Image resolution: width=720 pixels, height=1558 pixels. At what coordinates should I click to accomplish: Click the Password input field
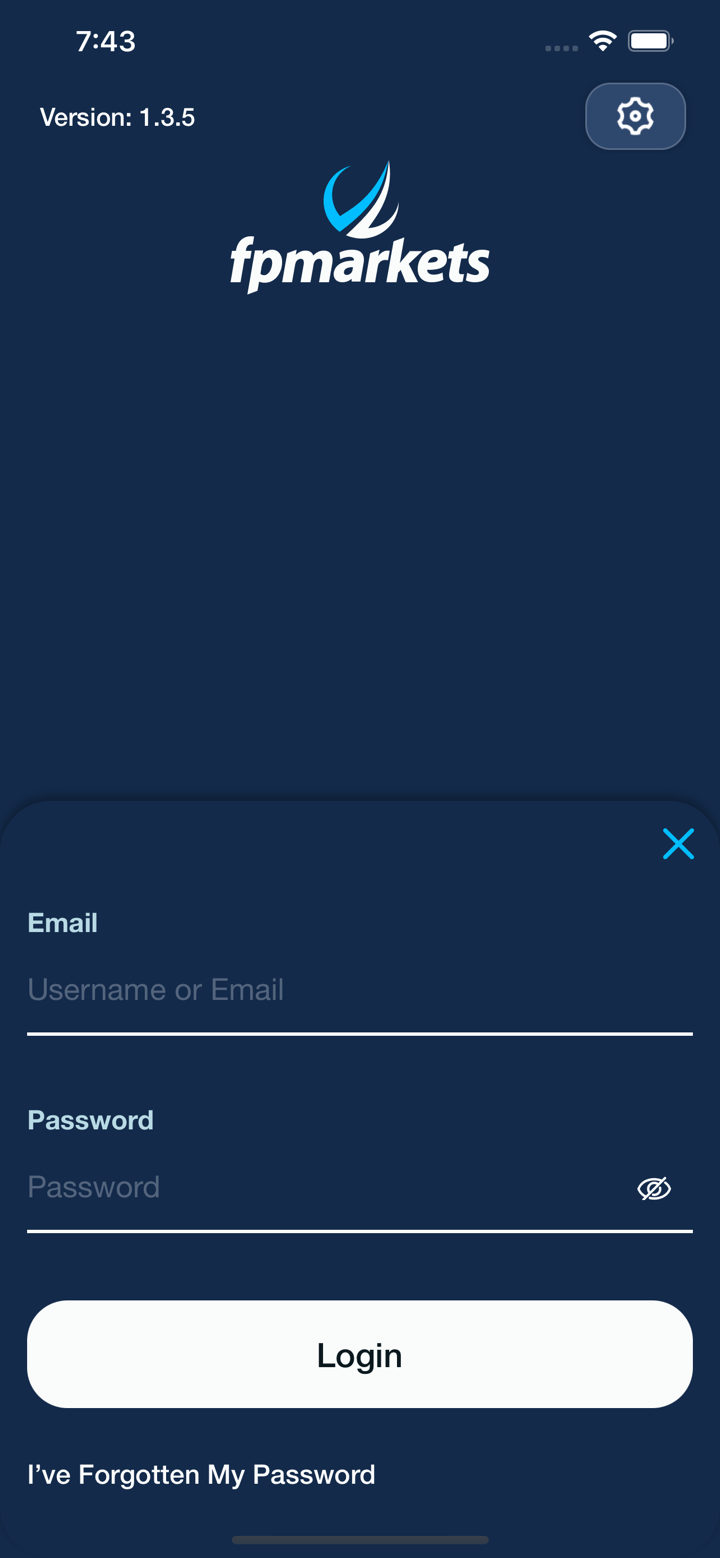tap(300, 1187)
